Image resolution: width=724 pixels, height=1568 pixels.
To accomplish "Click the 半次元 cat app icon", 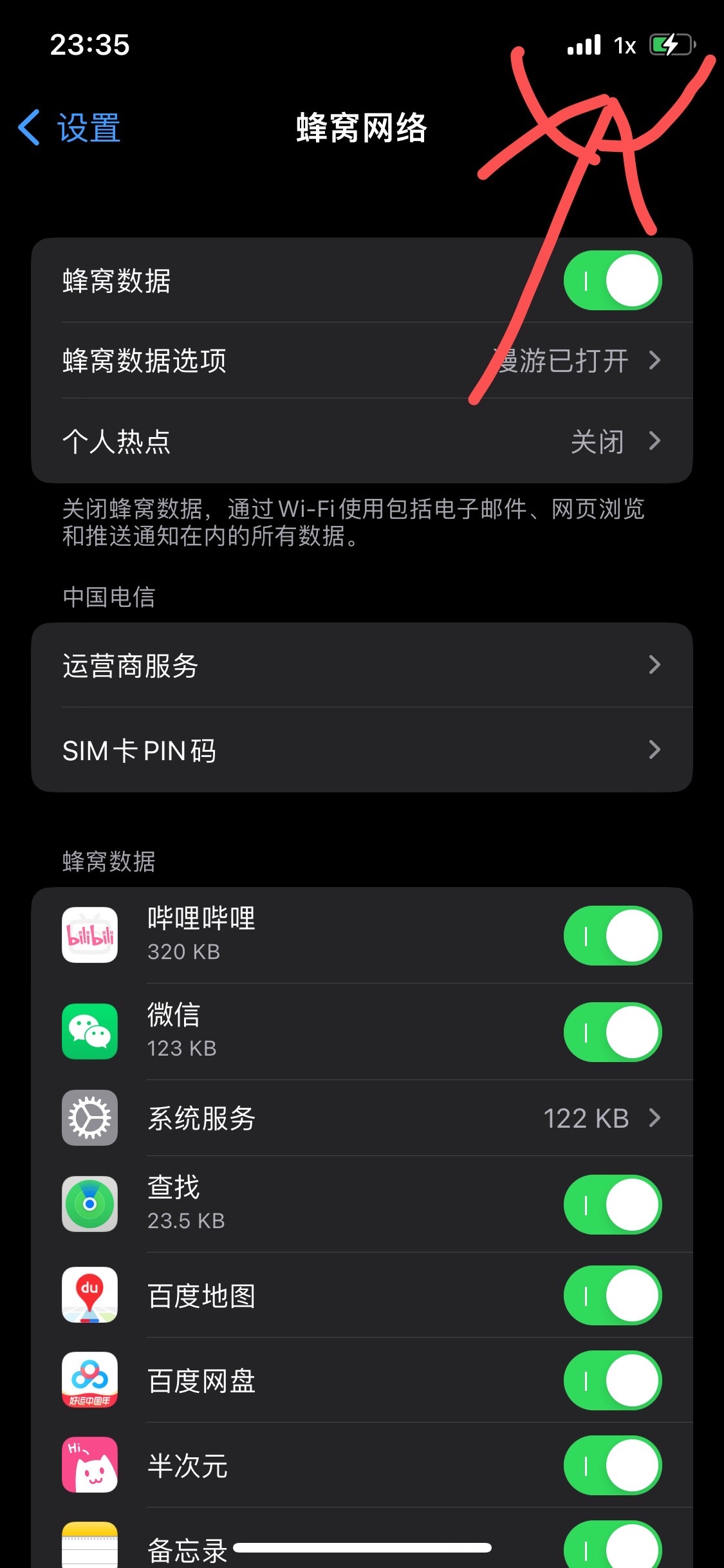I will point(89,1466).
